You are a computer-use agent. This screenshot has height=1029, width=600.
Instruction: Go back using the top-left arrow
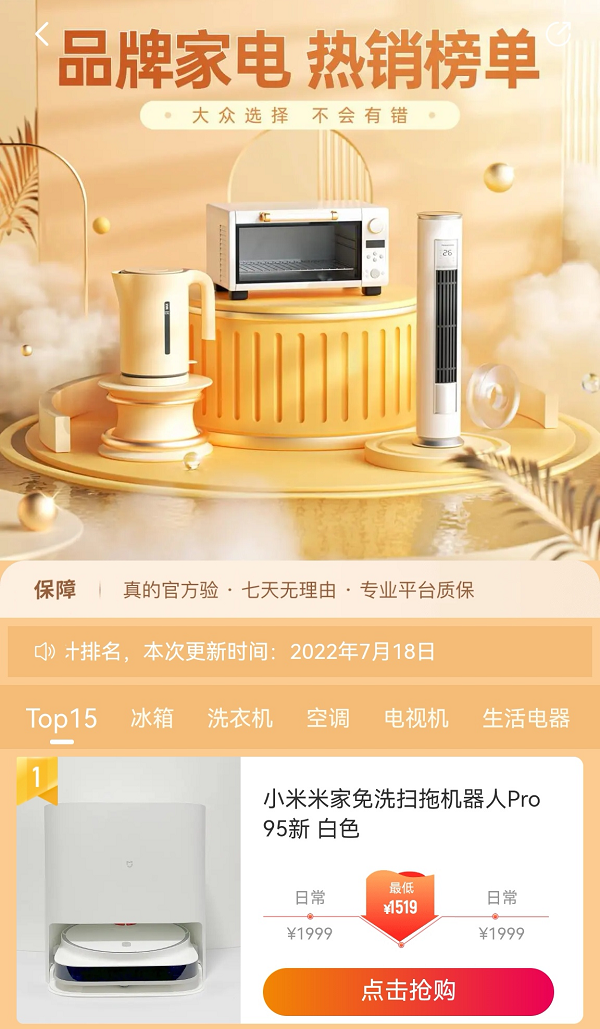[41, 34]
